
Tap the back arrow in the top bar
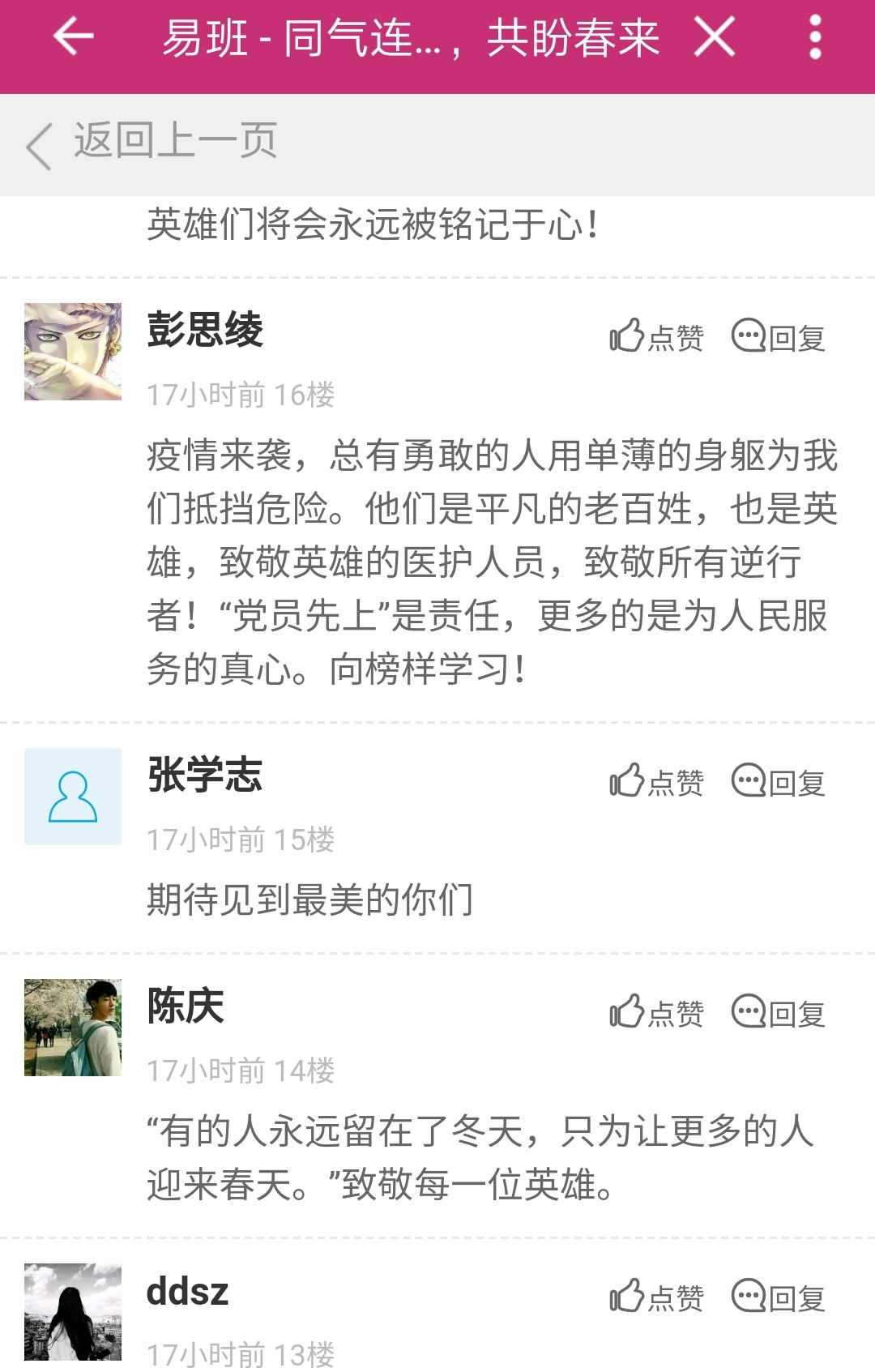(x=73, y=37)
